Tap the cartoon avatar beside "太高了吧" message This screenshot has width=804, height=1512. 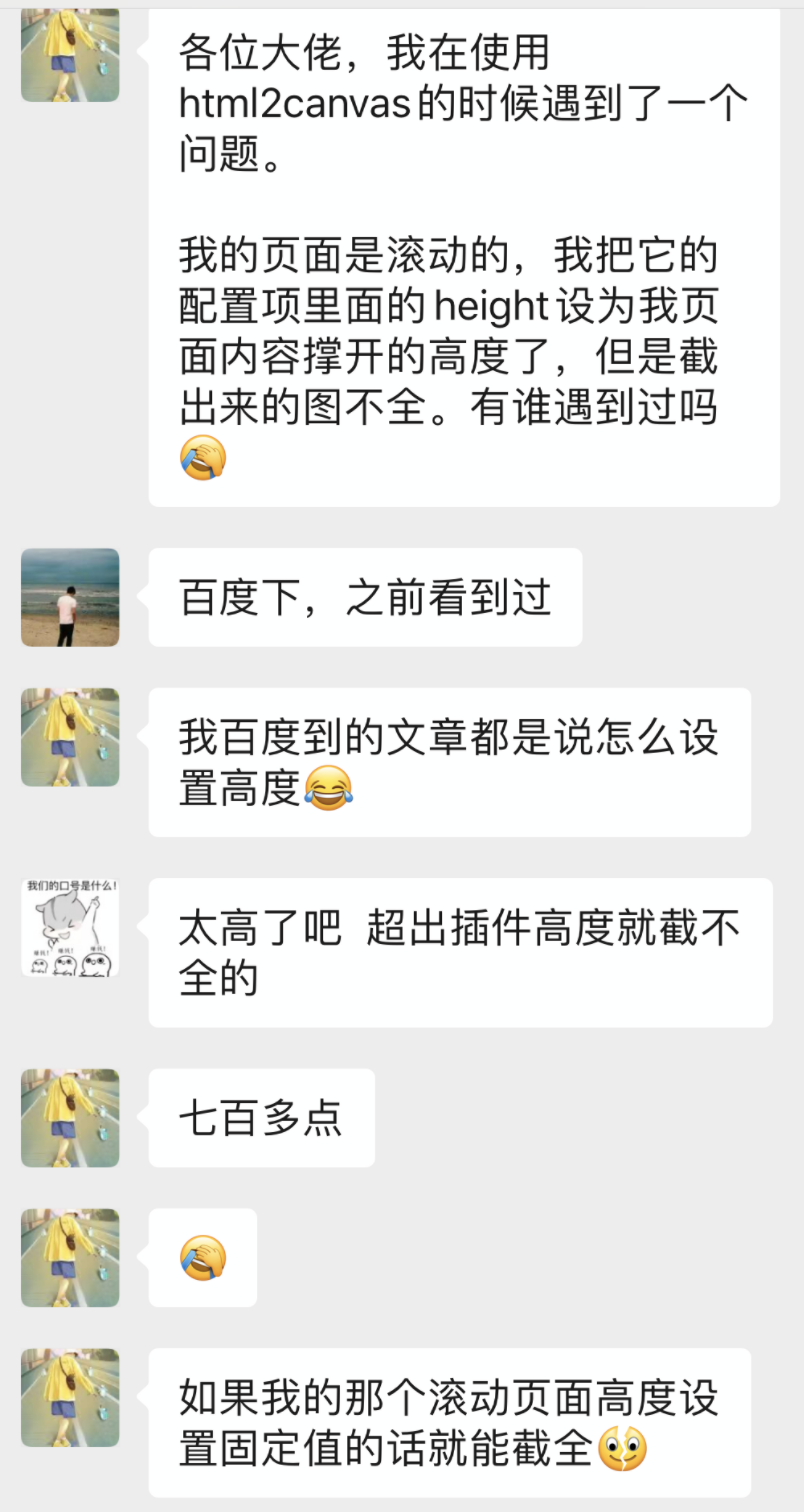click(70, 927)
